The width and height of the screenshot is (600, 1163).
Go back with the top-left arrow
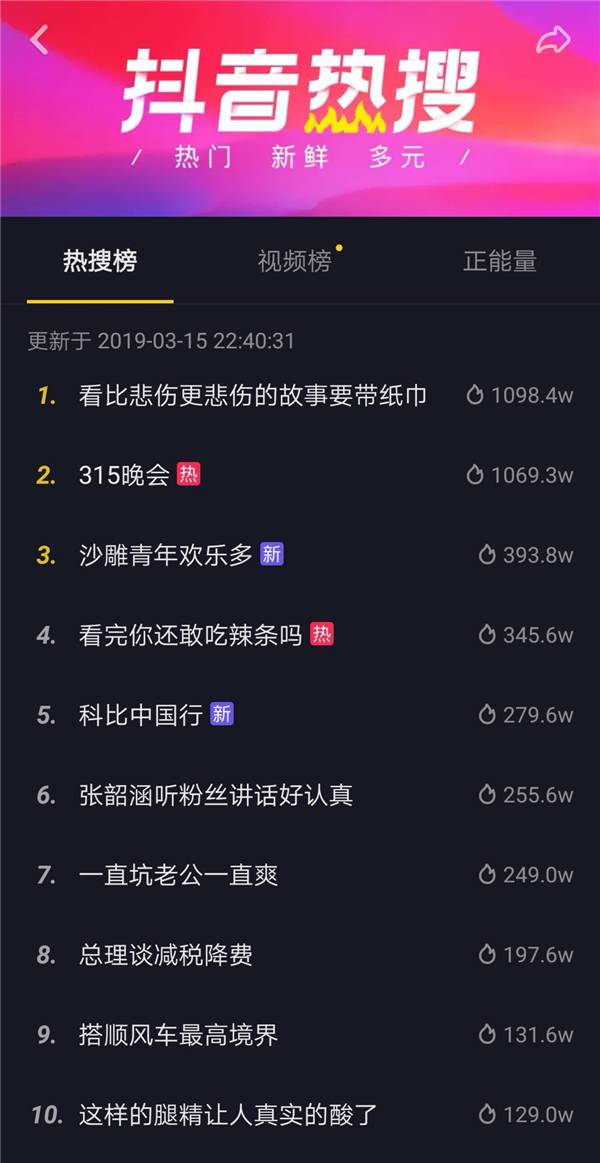pyautogui.click(x=39, y=40)
